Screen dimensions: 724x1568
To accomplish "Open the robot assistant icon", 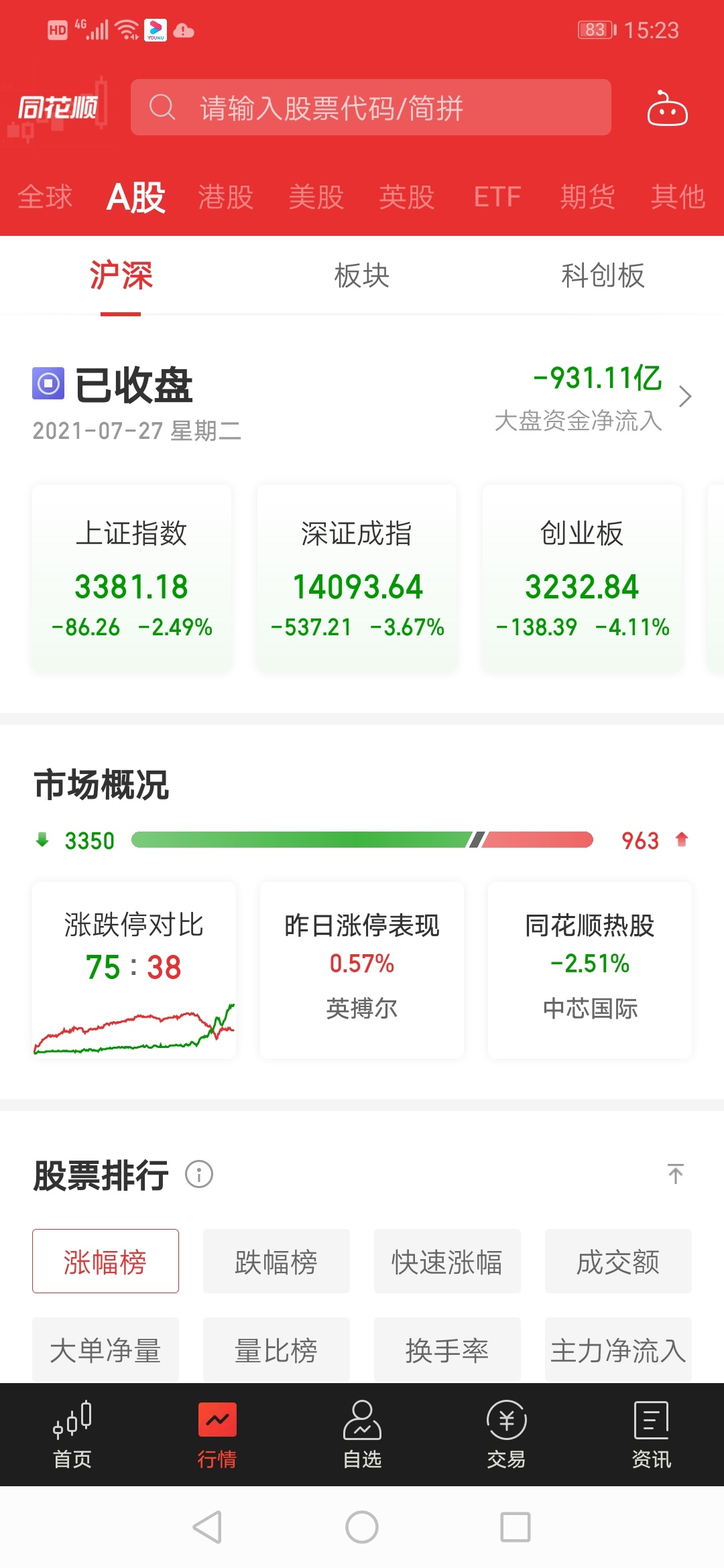I will click(667, 108).
